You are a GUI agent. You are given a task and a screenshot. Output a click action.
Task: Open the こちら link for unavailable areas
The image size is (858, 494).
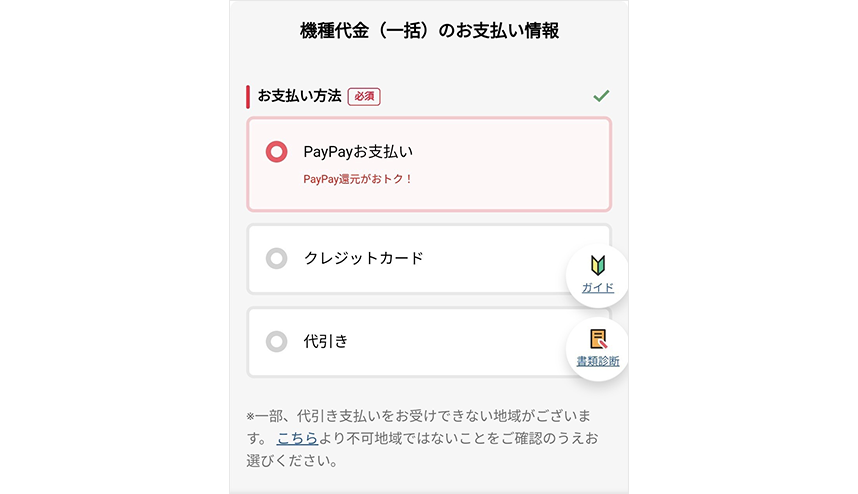pyautogui.click(x=298, y=438)
